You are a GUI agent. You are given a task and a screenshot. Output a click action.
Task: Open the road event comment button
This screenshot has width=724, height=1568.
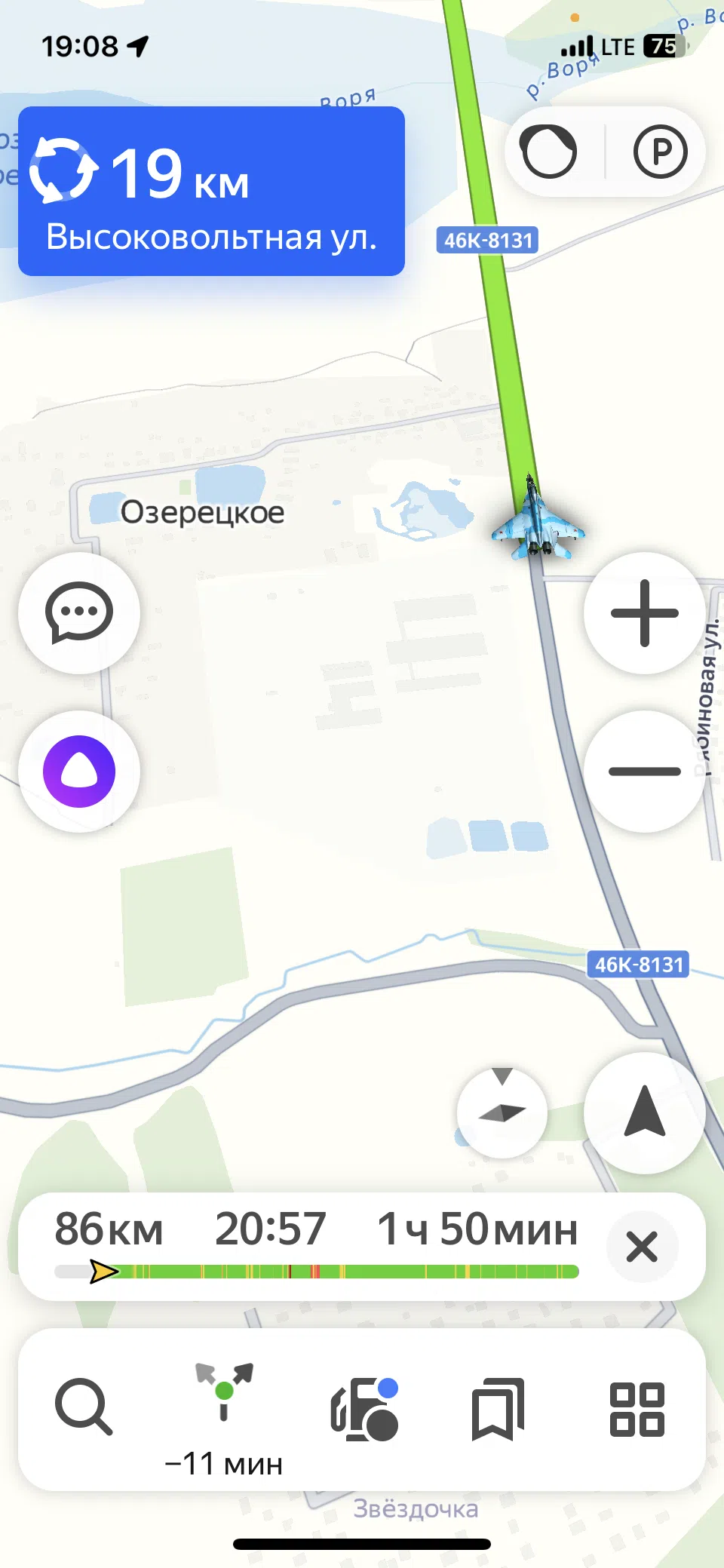tap(79, 613)
